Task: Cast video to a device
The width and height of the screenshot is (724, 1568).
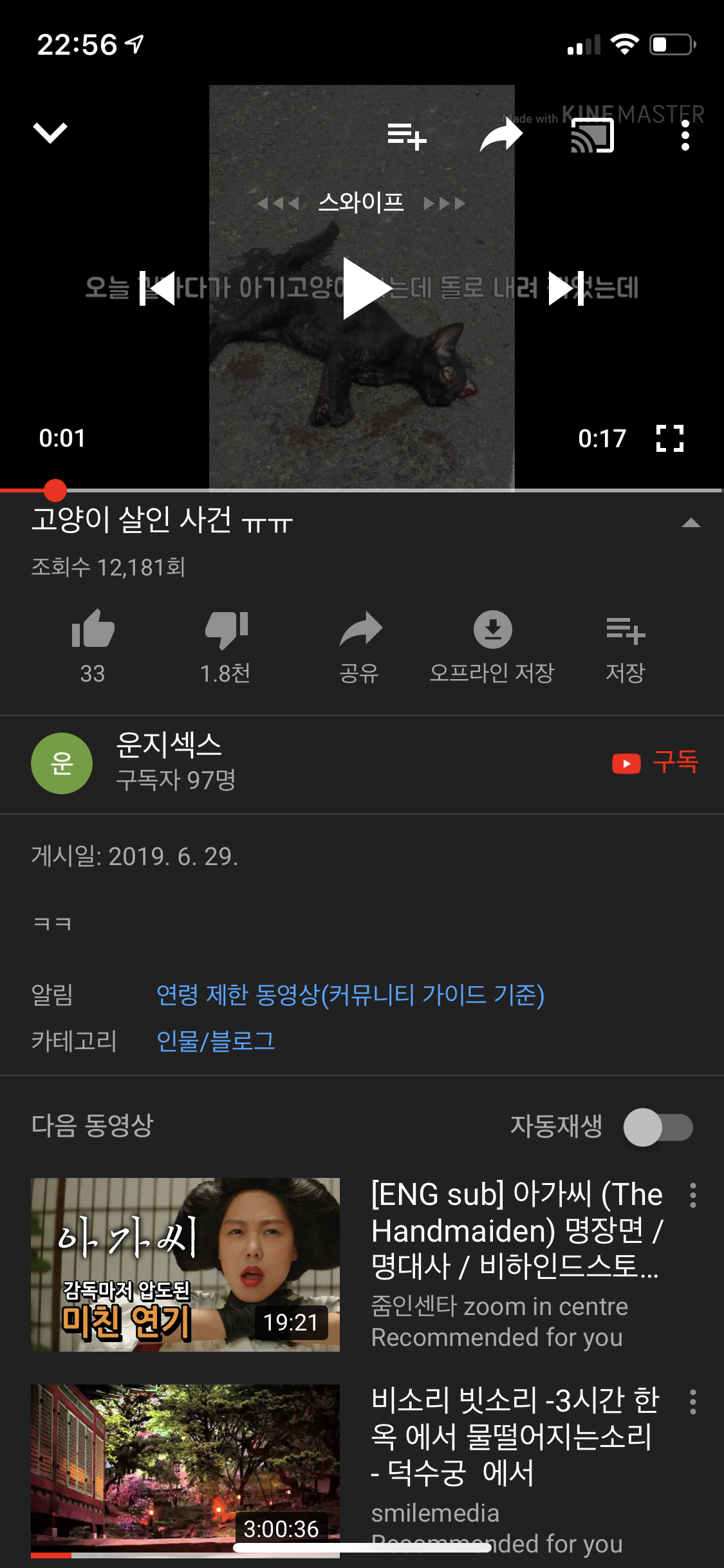Action: tap(592, 136)
